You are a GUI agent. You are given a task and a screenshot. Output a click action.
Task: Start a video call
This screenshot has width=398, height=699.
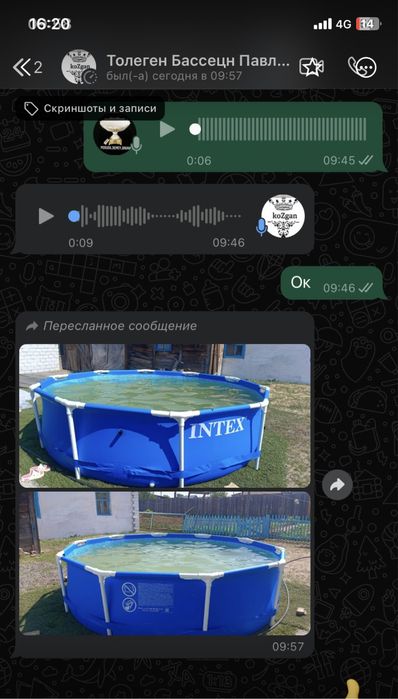tap(312, 68)
